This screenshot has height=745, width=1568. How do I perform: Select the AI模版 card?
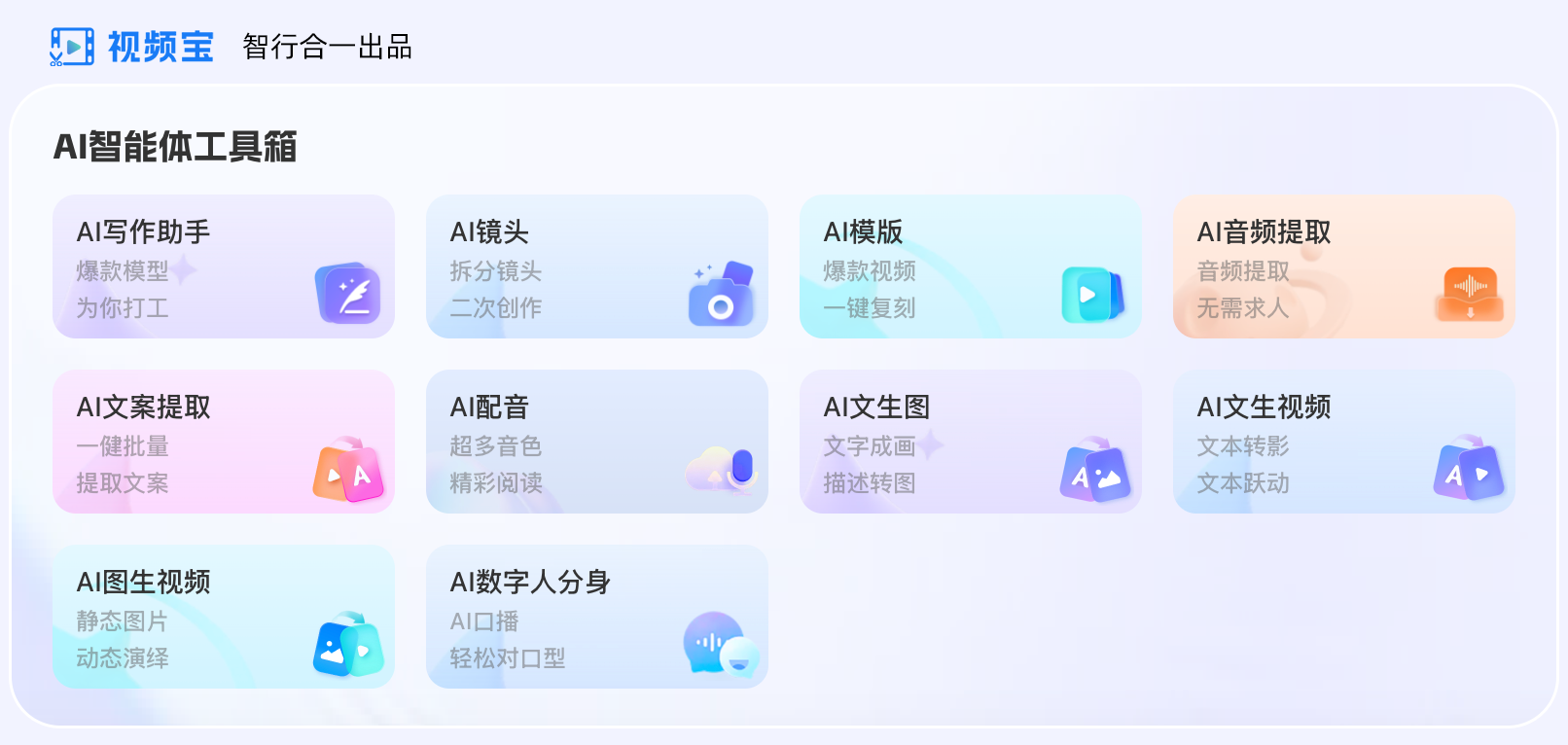pos(970,266)
